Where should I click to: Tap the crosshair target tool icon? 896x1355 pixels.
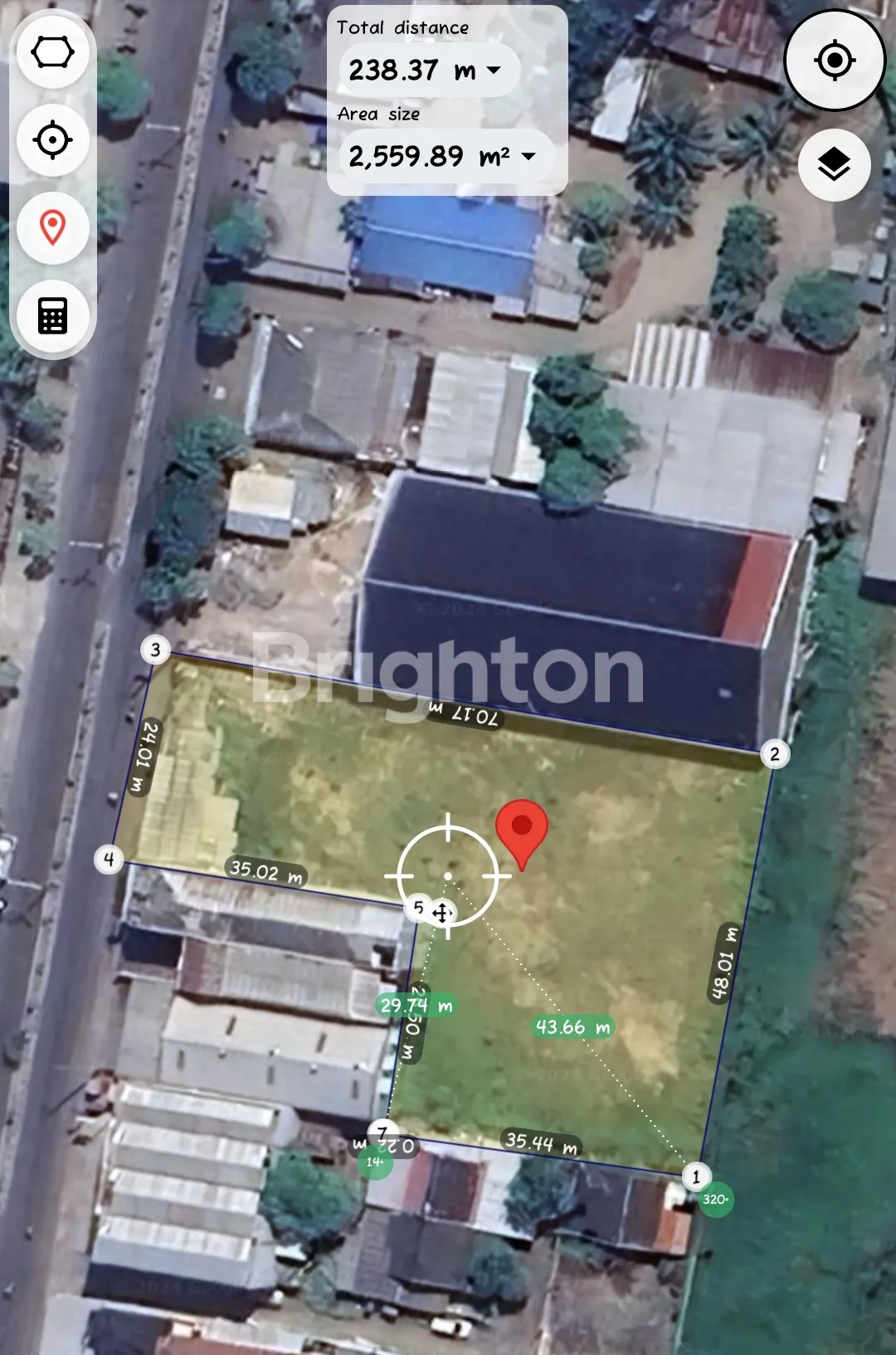(52, 139)
